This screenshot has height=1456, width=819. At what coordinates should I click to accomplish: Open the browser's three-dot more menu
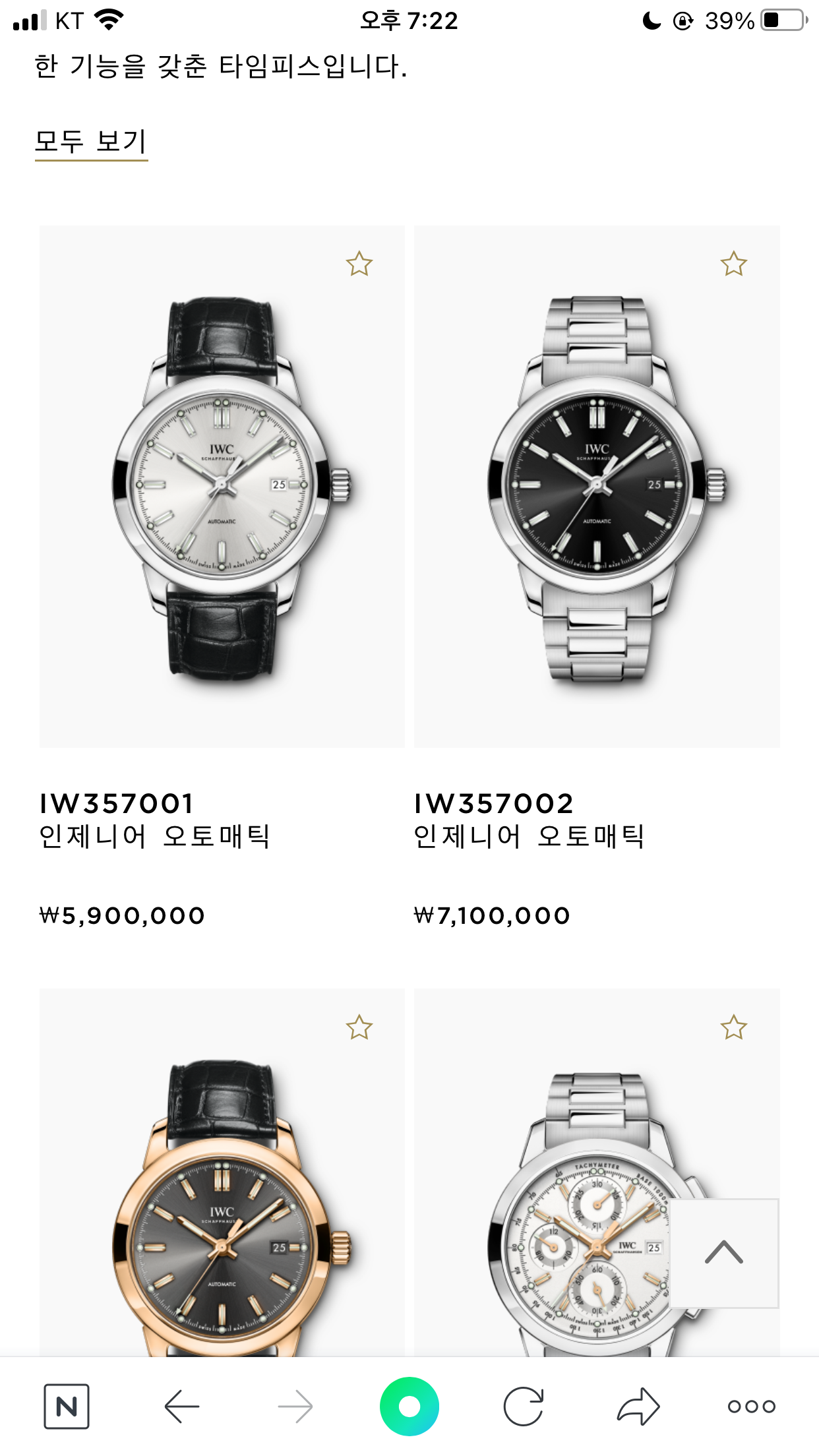[752, 1407]
